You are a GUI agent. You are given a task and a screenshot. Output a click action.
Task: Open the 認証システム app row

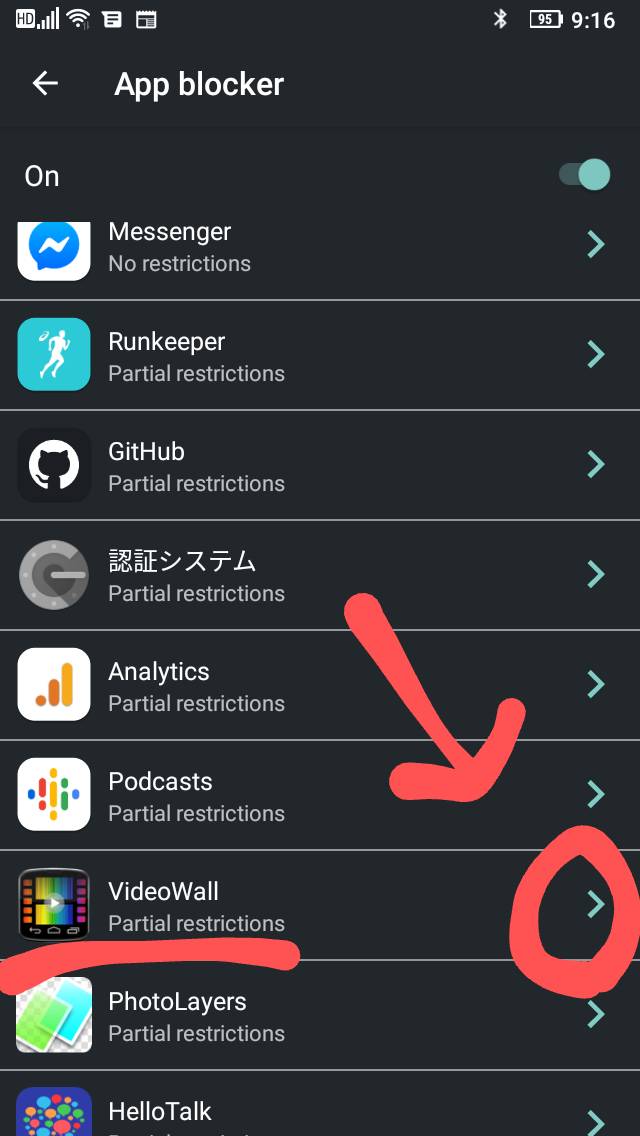point(320,575)
